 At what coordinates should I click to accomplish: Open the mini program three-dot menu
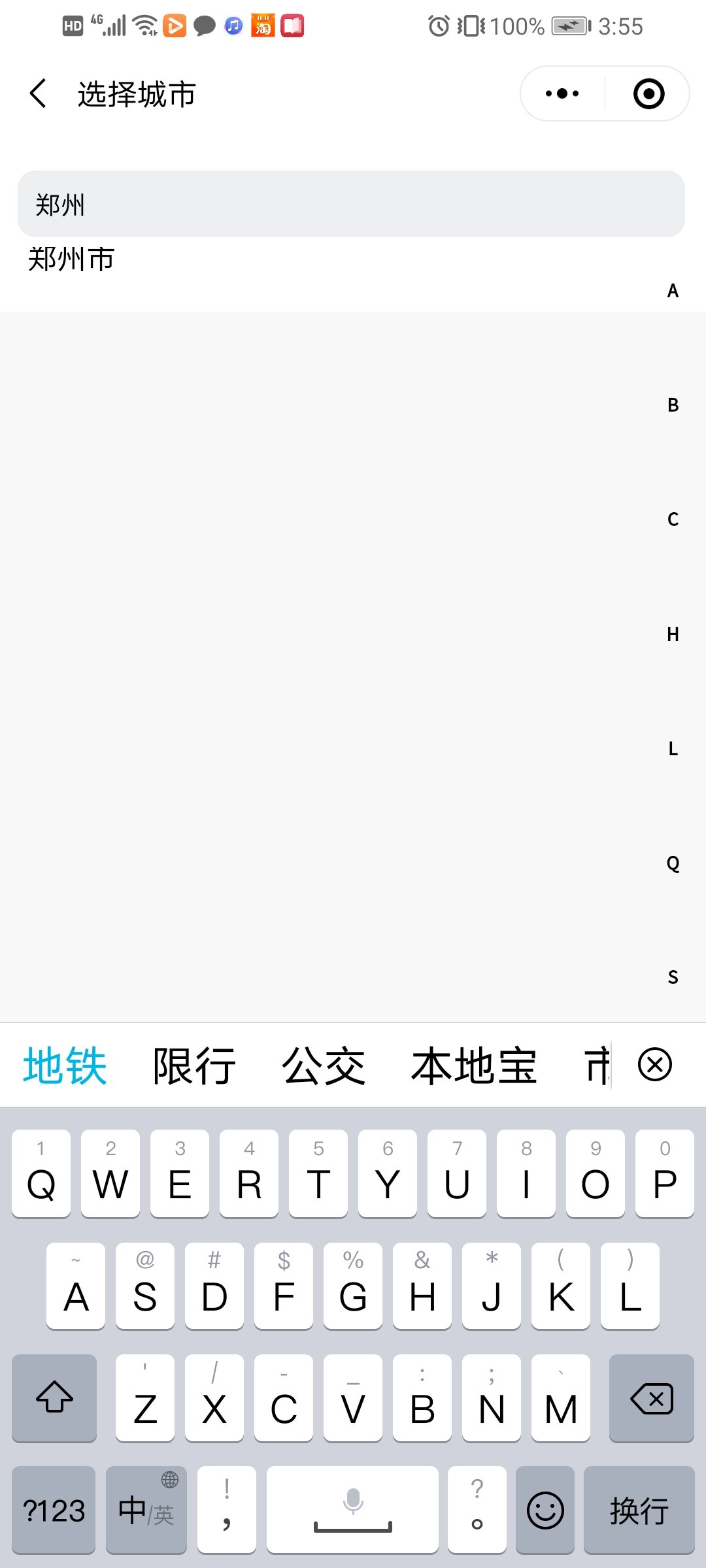562,93
